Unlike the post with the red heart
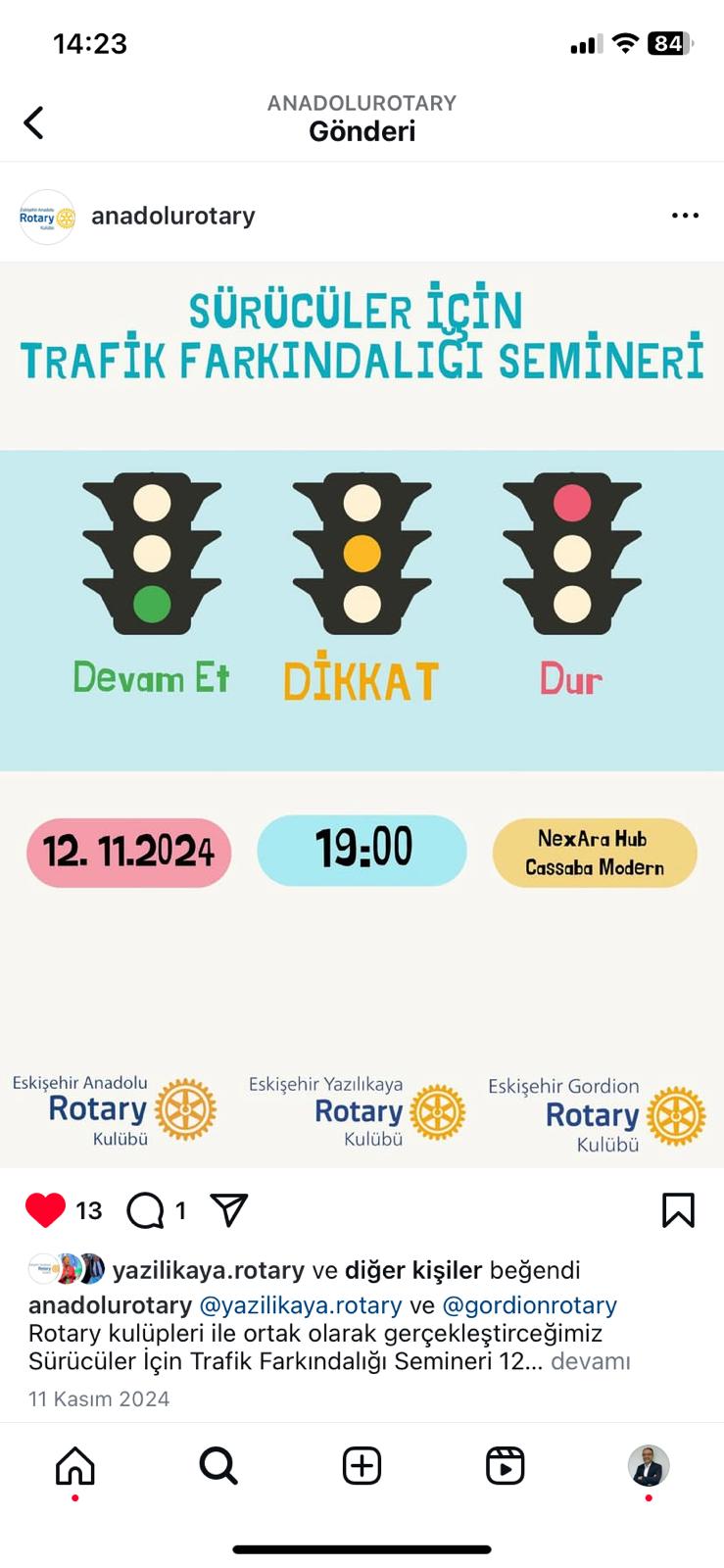The image size is (724, 1568). [x=45, y=1210]
